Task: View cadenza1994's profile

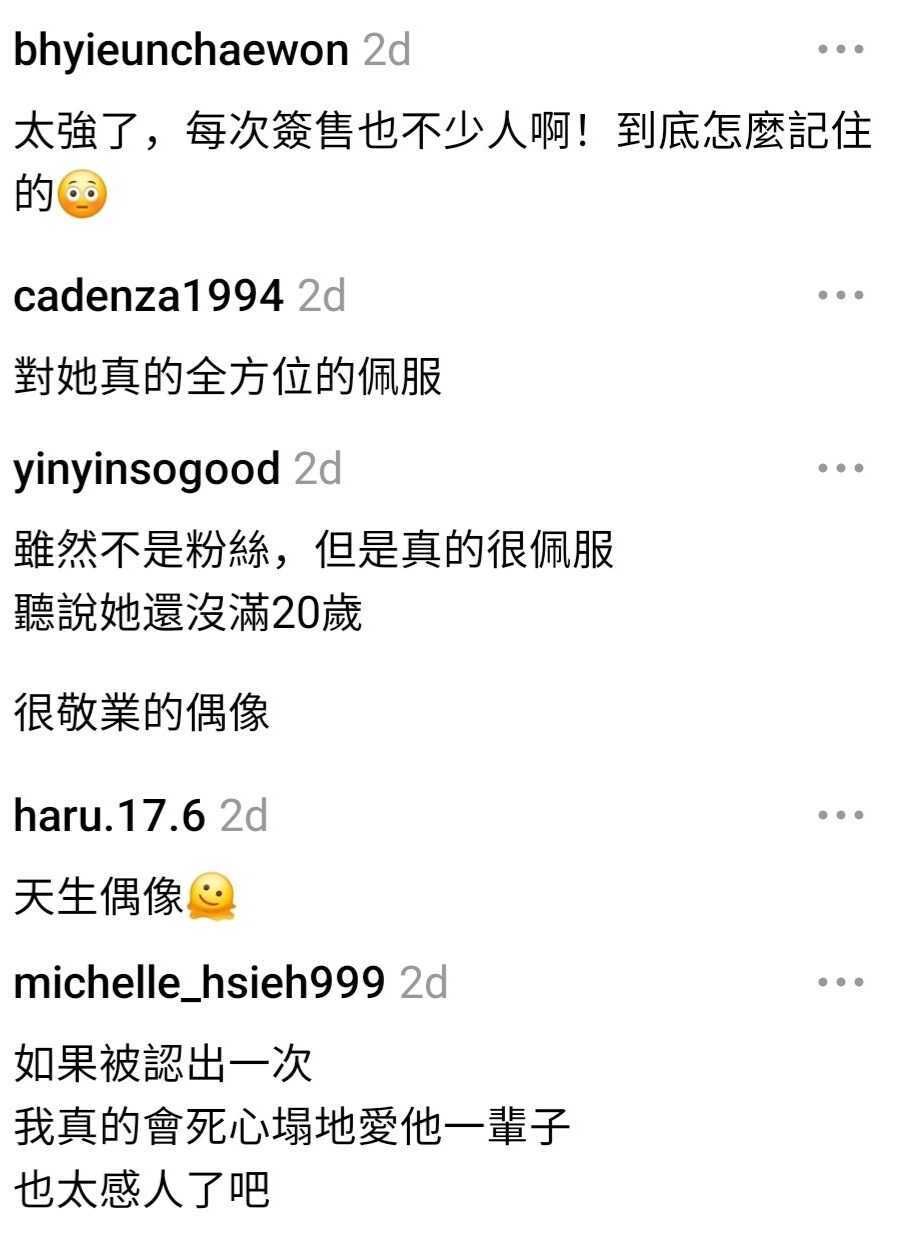Action: coord(149,297)
